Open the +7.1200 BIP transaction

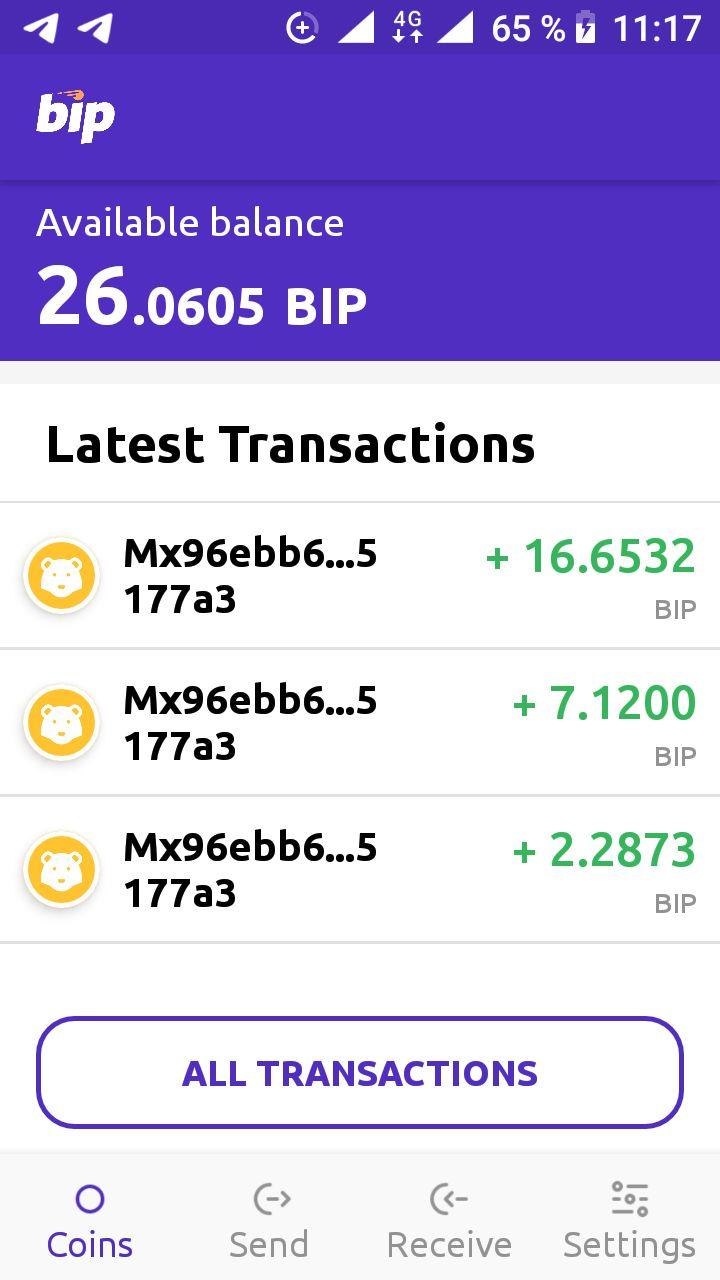[x=360, y=722]
